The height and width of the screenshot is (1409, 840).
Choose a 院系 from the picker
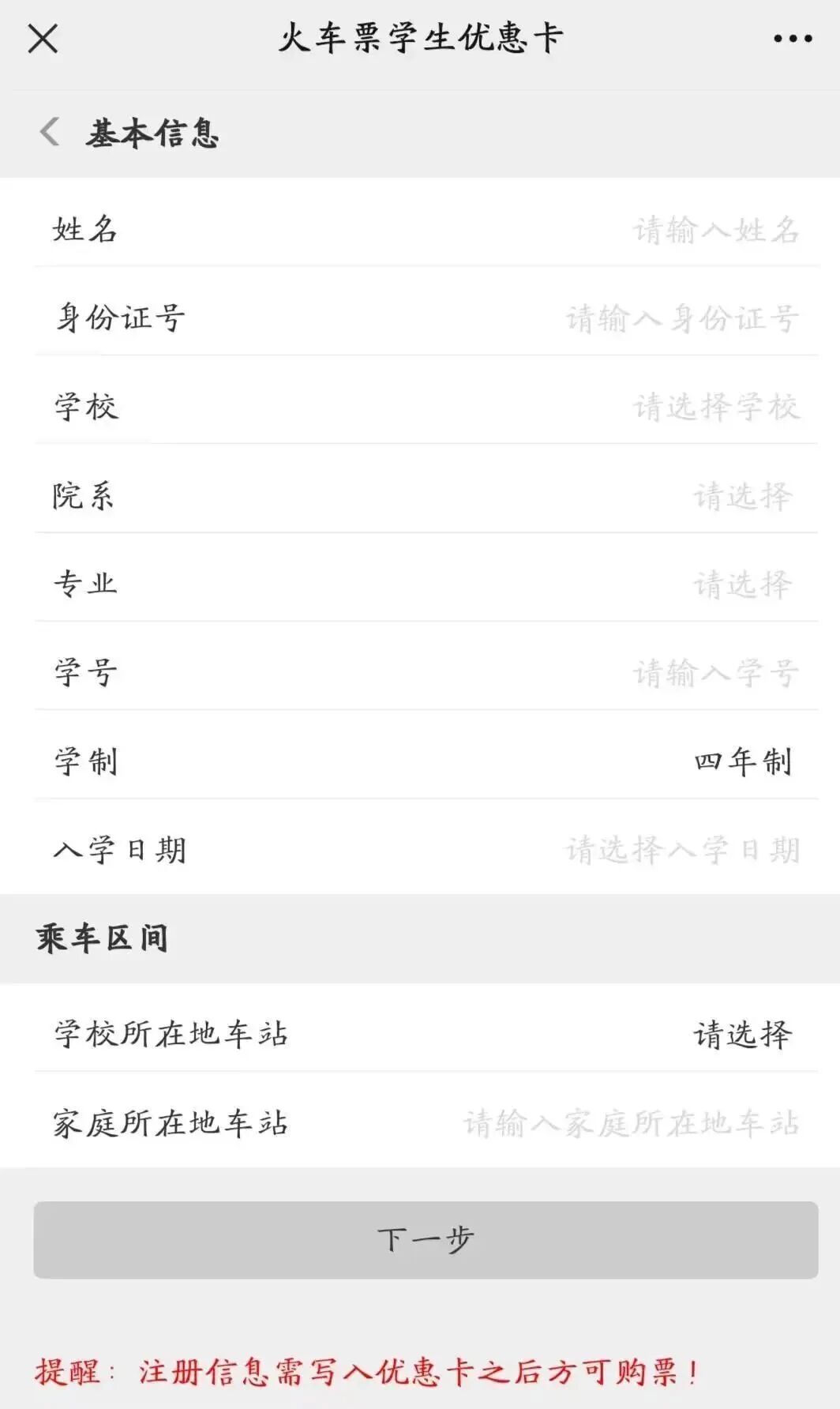coord(741,496)
